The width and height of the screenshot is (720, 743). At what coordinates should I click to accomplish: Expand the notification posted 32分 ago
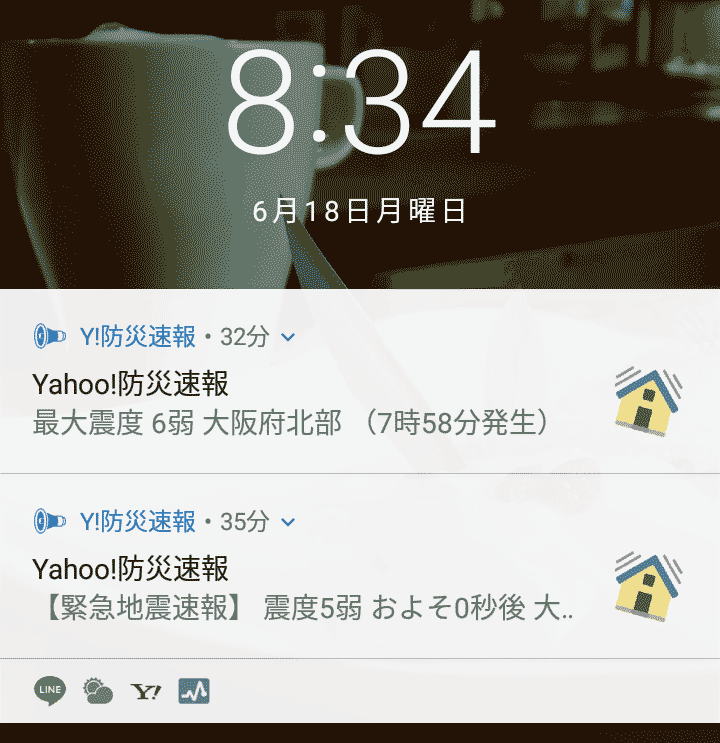[289, 338]
